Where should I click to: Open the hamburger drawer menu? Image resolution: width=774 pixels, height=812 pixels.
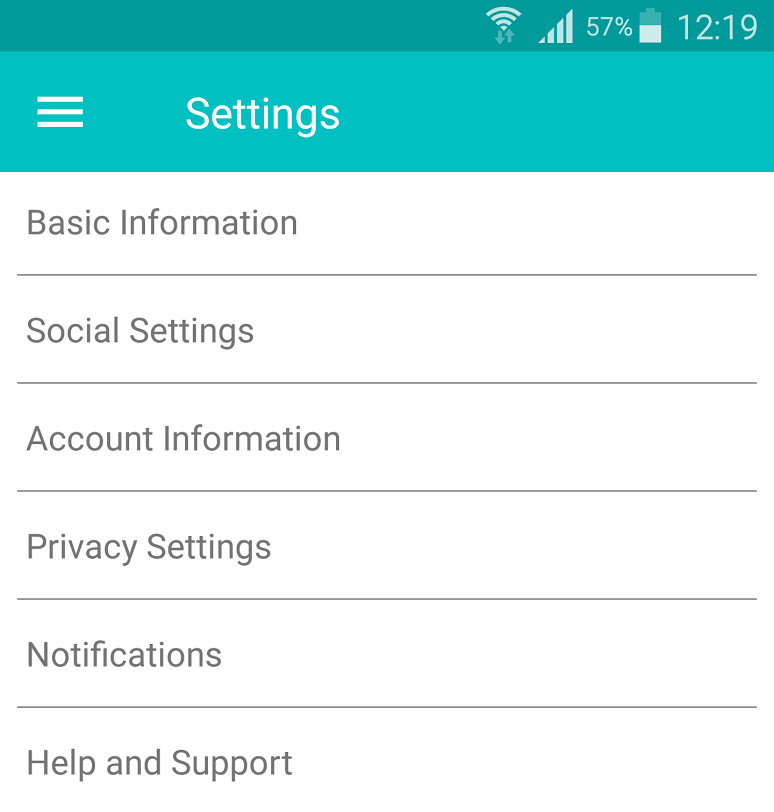(60, 113)
